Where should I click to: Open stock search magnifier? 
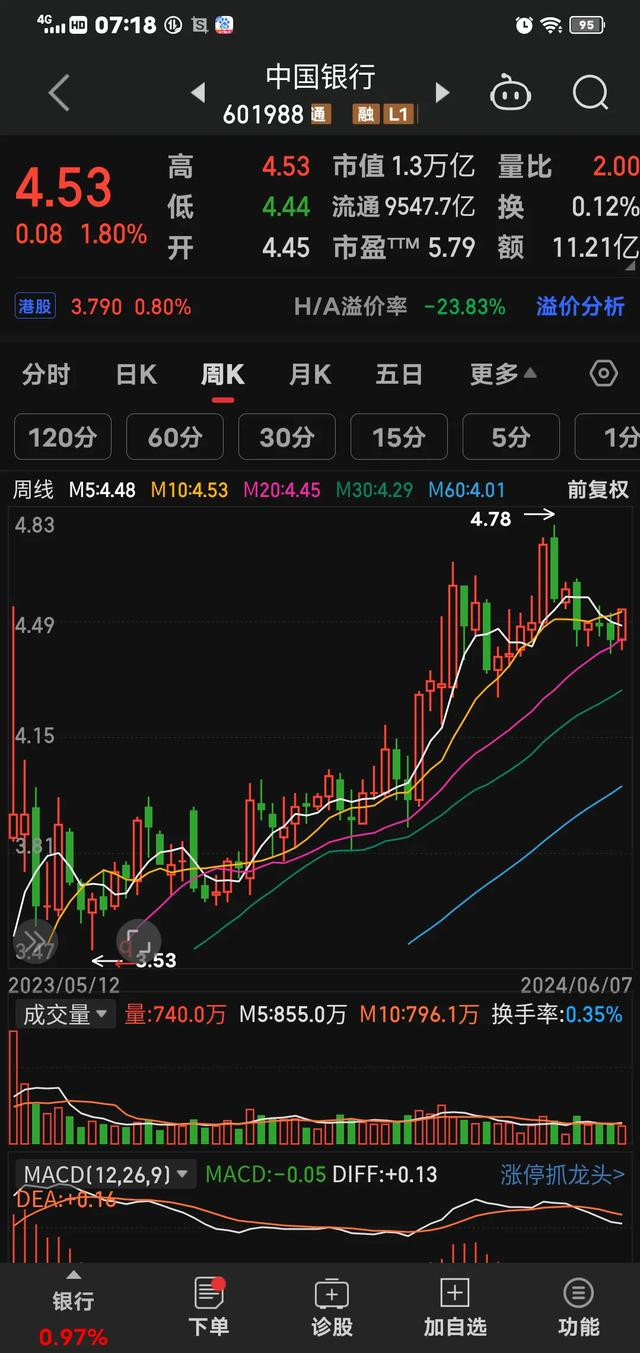click(590, 93)
